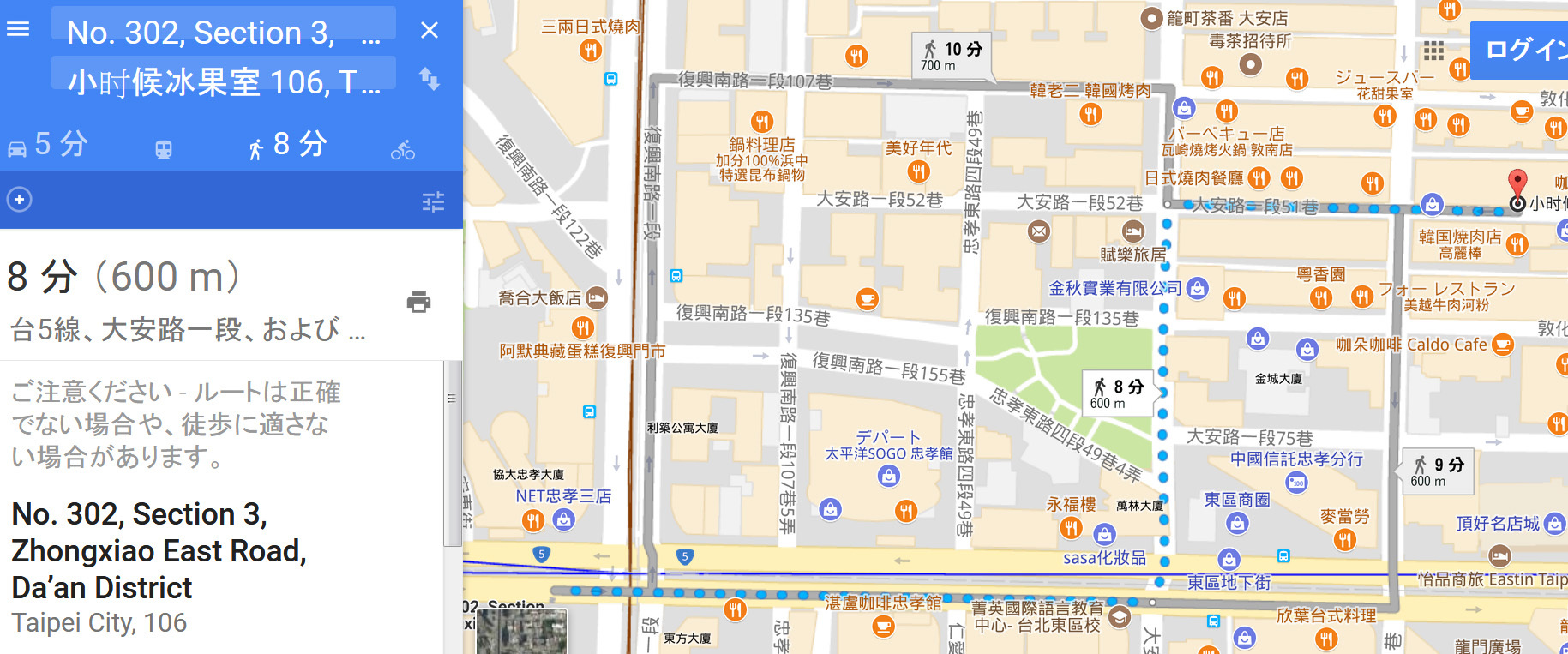Select walking mode, 8 分
This screenshot has height=654, width=1568.
(288, 145)
